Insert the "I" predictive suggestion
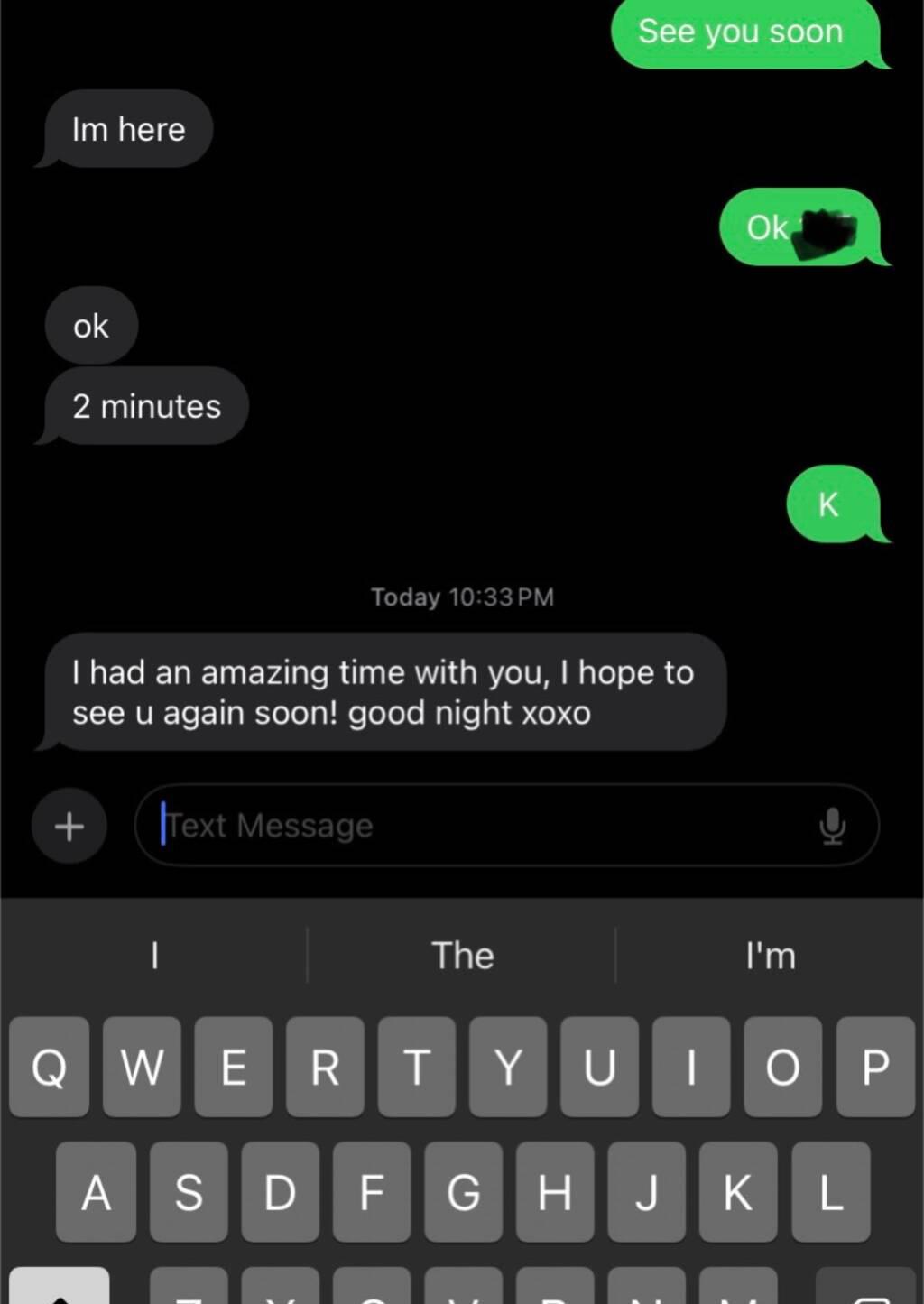Viewport: 924px width, 1304px height. tap(154, 956)
